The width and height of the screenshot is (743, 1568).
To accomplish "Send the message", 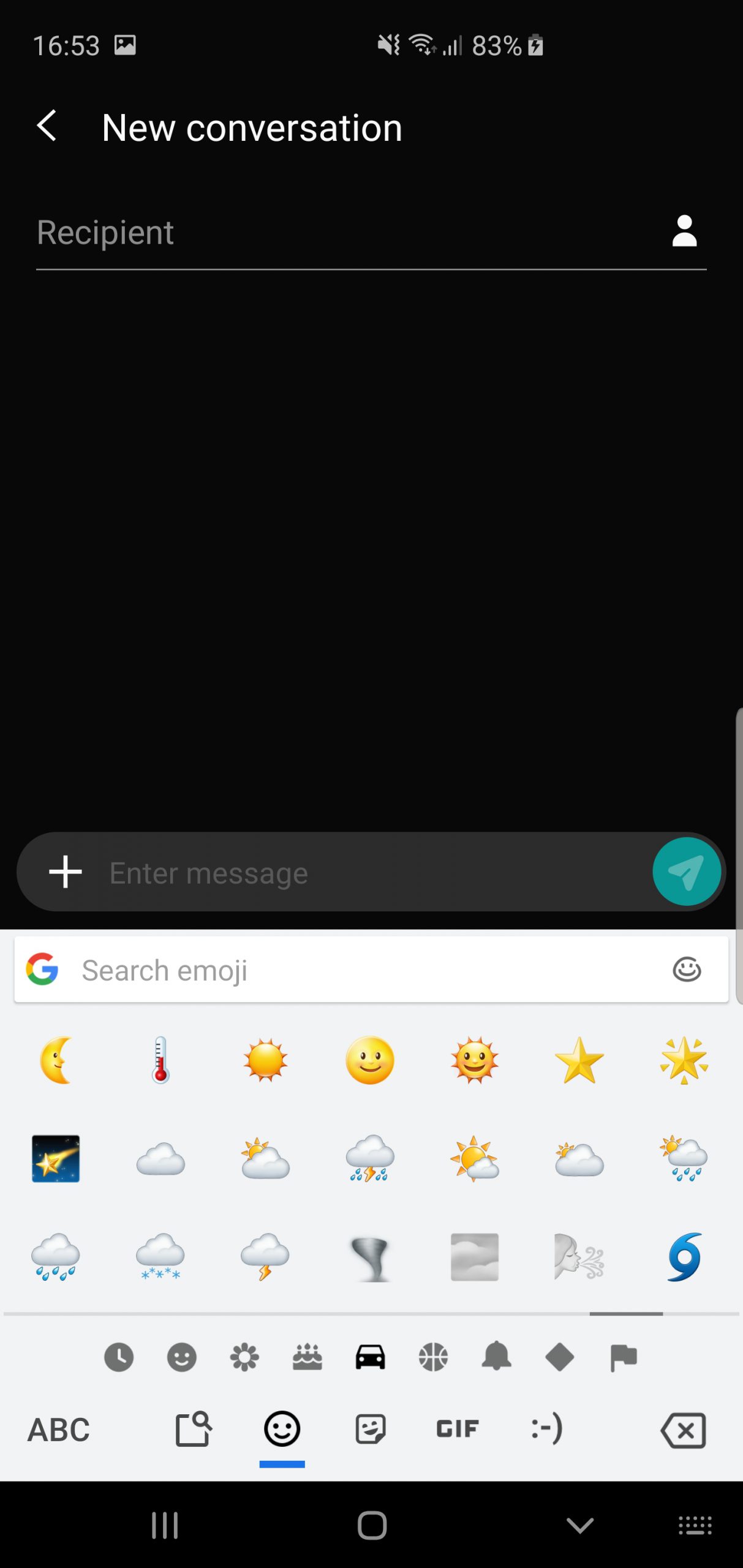I will click(687, 872).
